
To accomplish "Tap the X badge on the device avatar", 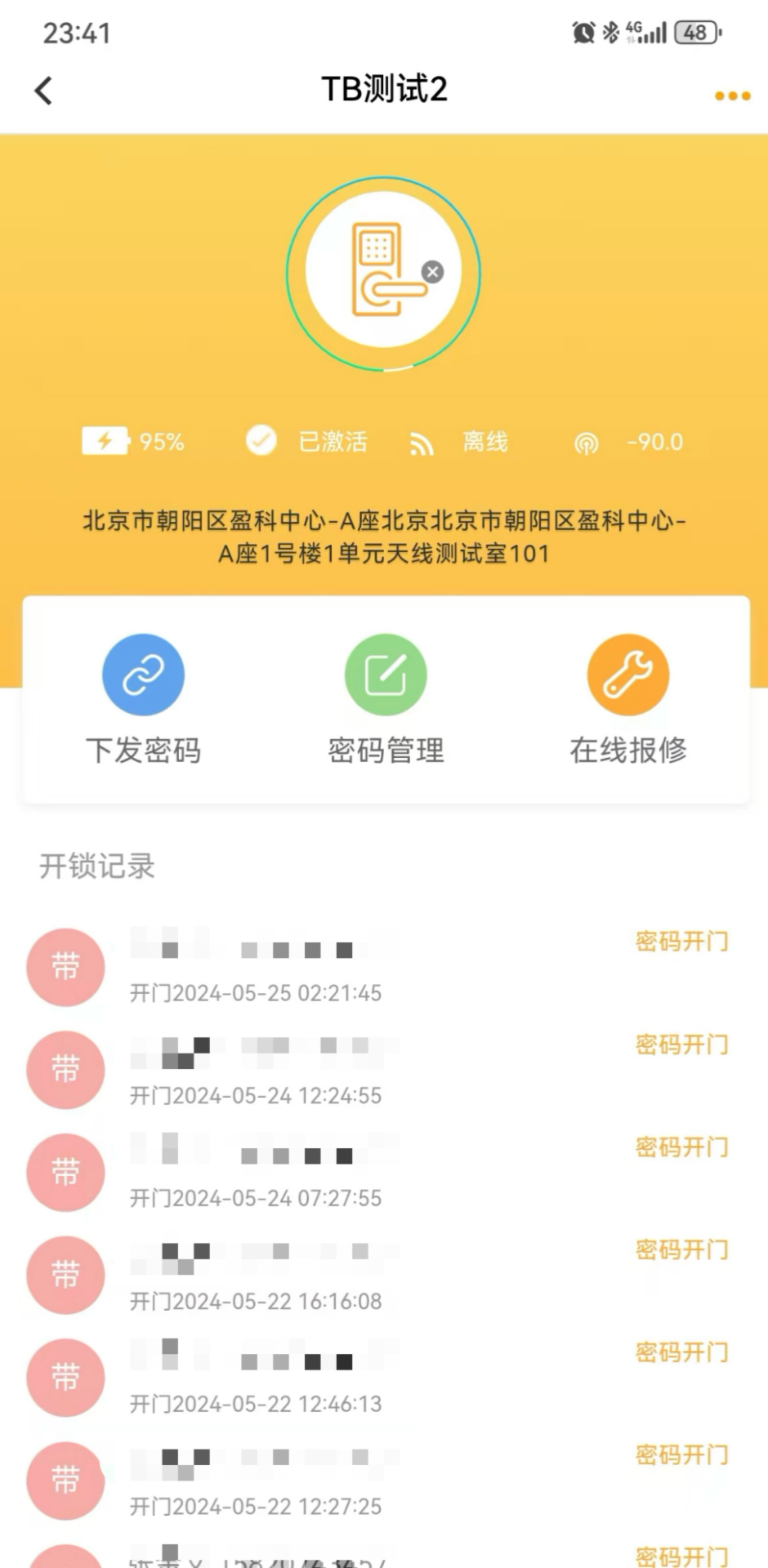I will tap(433, 272).
